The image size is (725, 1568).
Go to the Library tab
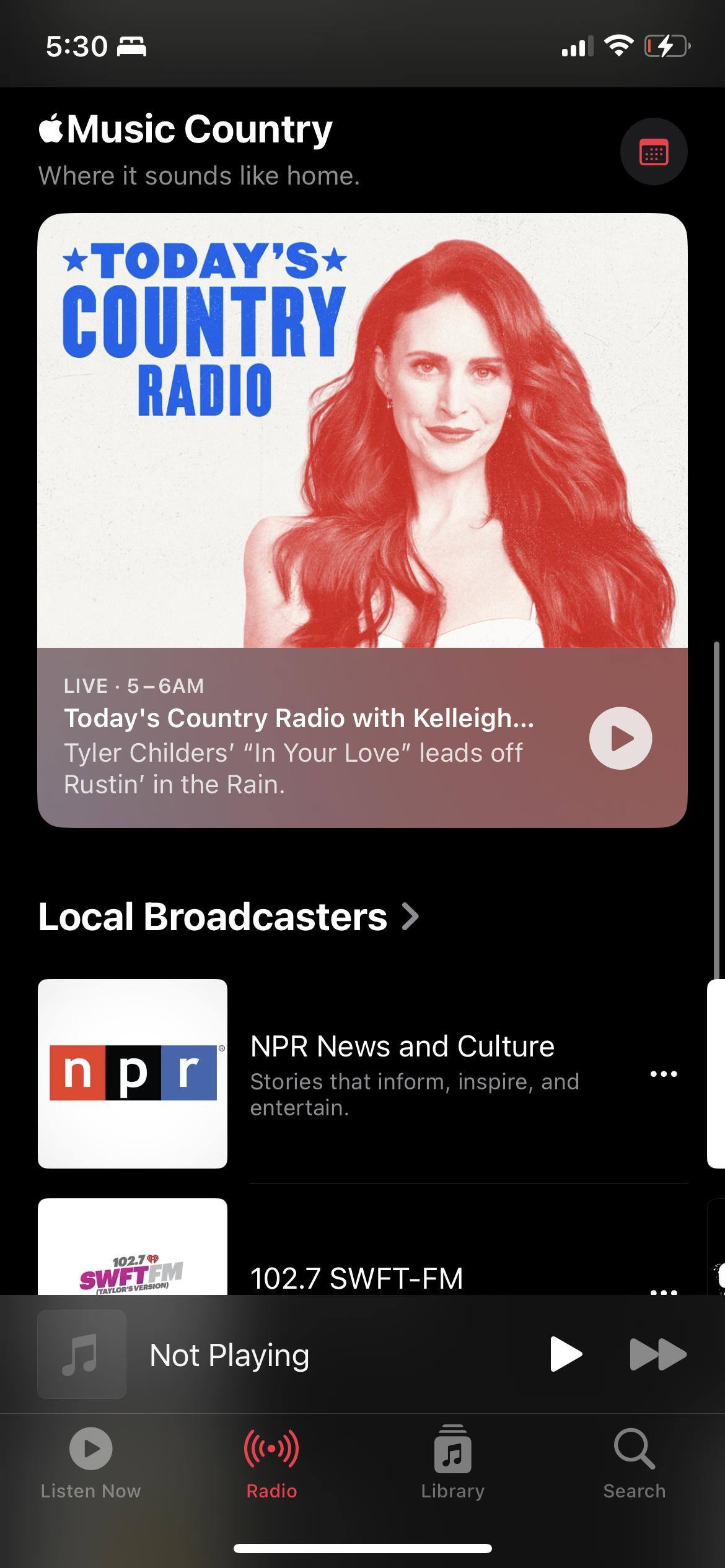click(x=452, y=1463)
